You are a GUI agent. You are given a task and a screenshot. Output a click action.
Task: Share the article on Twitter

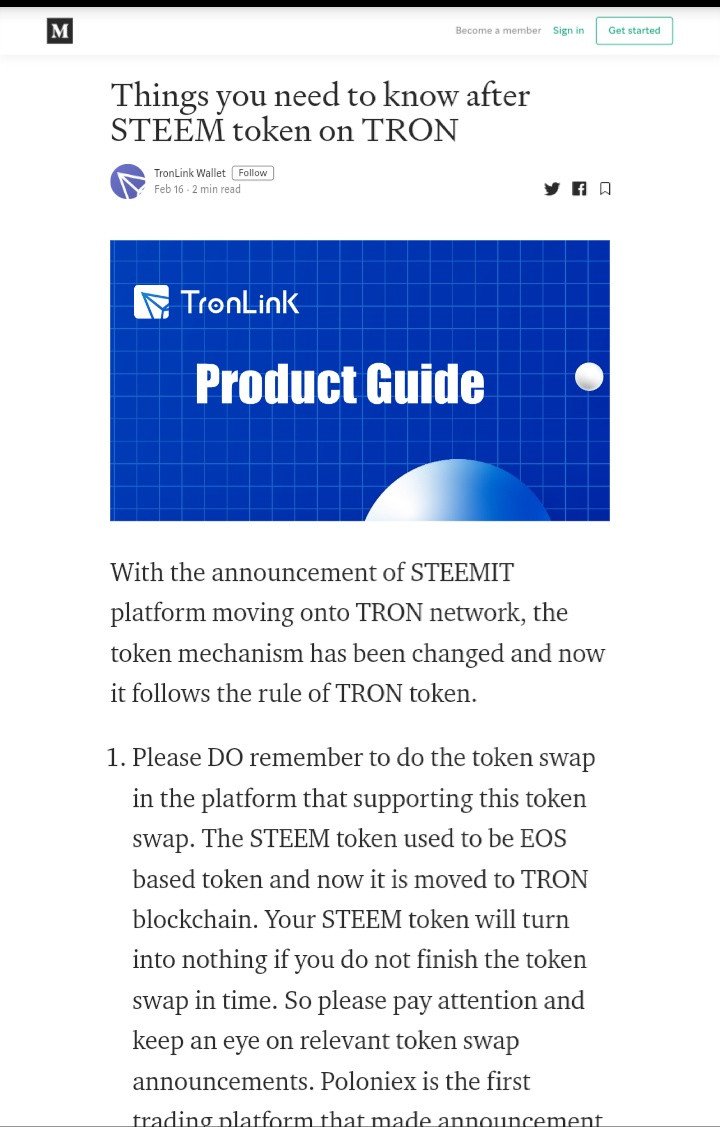[551, 189]
